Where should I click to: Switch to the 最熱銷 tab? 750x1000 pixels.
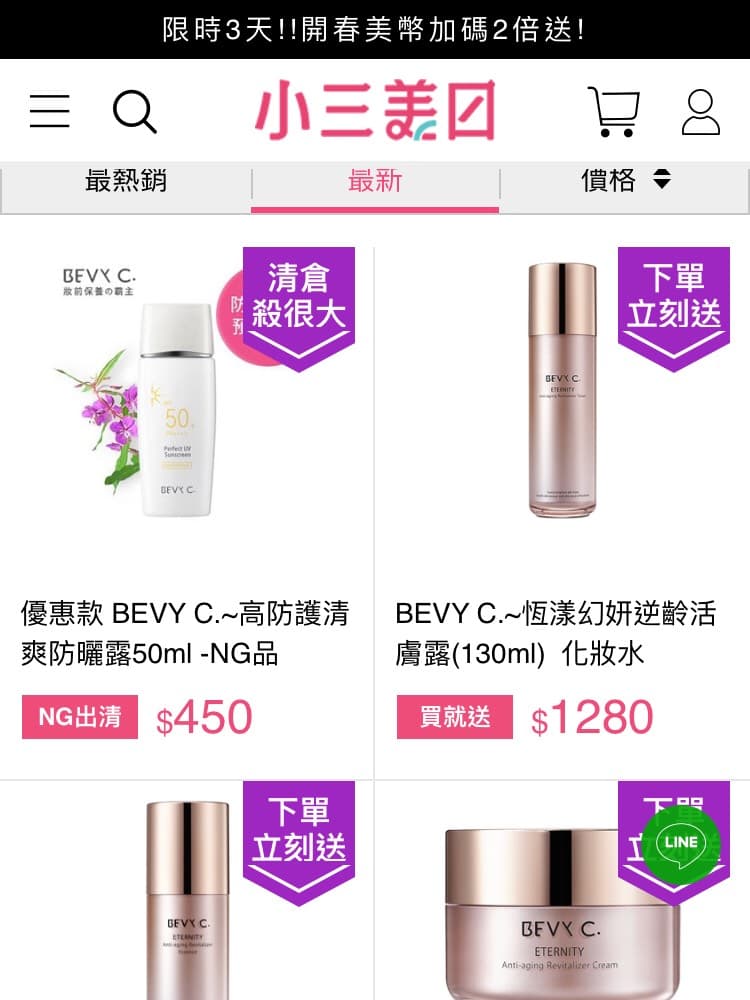click(125, 182)
